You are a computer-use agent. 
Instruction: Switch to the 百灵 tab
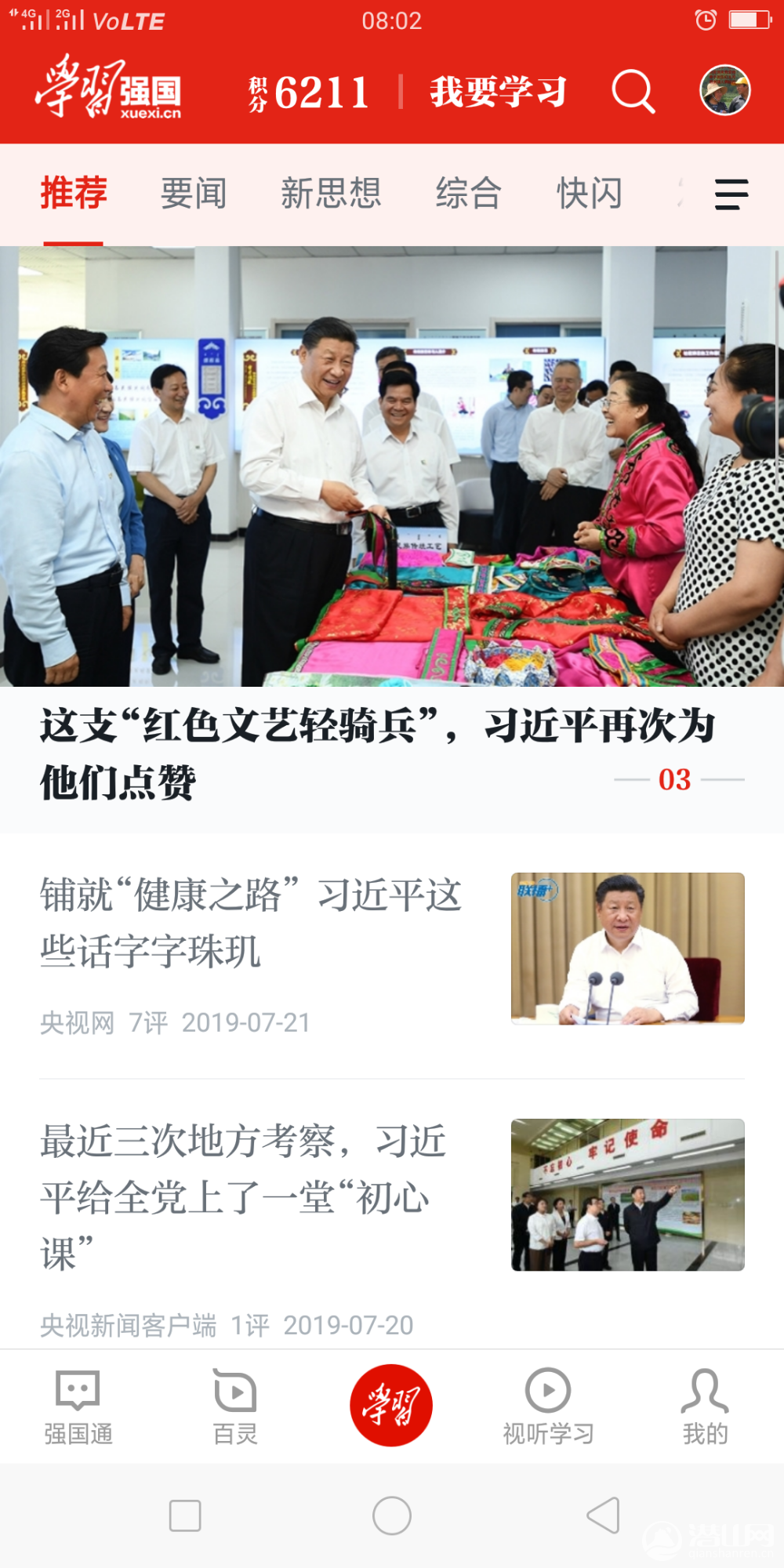235,1406
